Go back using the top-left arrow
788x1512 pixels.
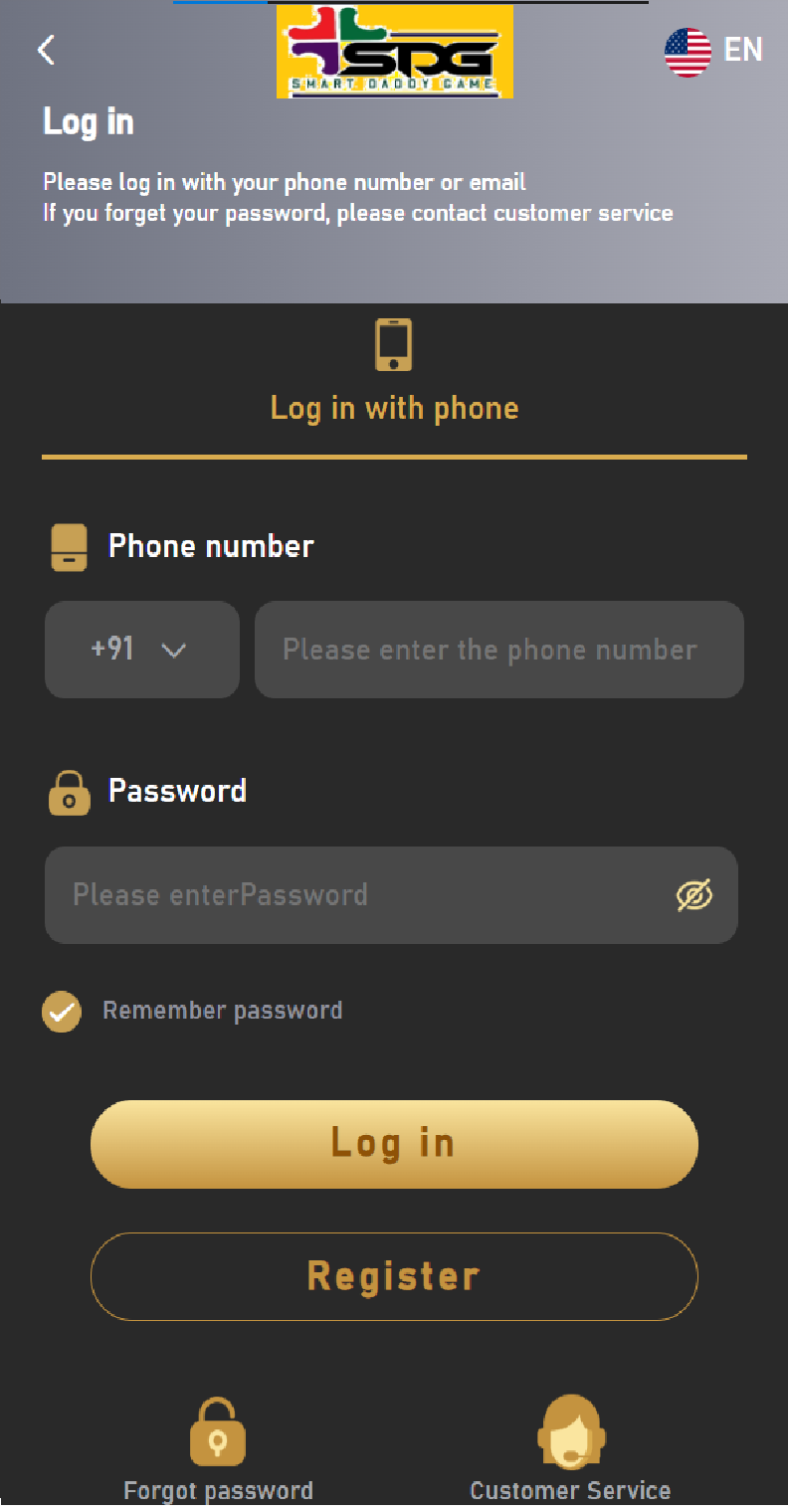(46, 50)
